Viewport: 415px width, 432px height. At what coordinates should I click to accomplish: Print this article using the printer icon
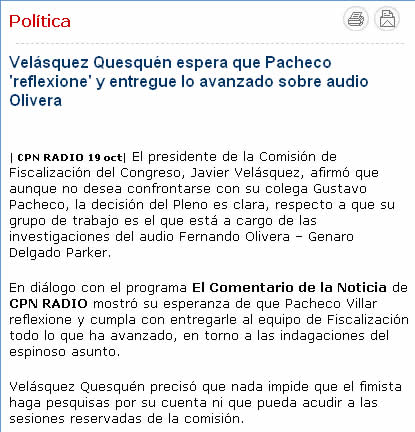[x=356, y=19]
